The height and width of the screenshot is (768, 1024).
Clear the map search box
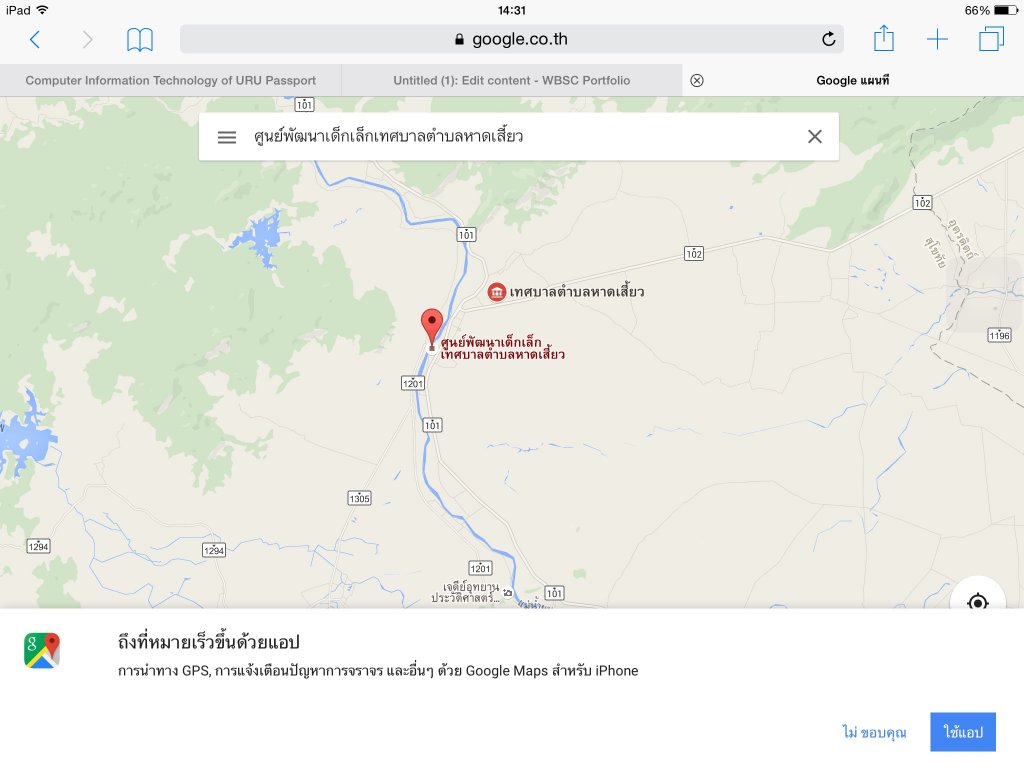[x=815, y=137]
